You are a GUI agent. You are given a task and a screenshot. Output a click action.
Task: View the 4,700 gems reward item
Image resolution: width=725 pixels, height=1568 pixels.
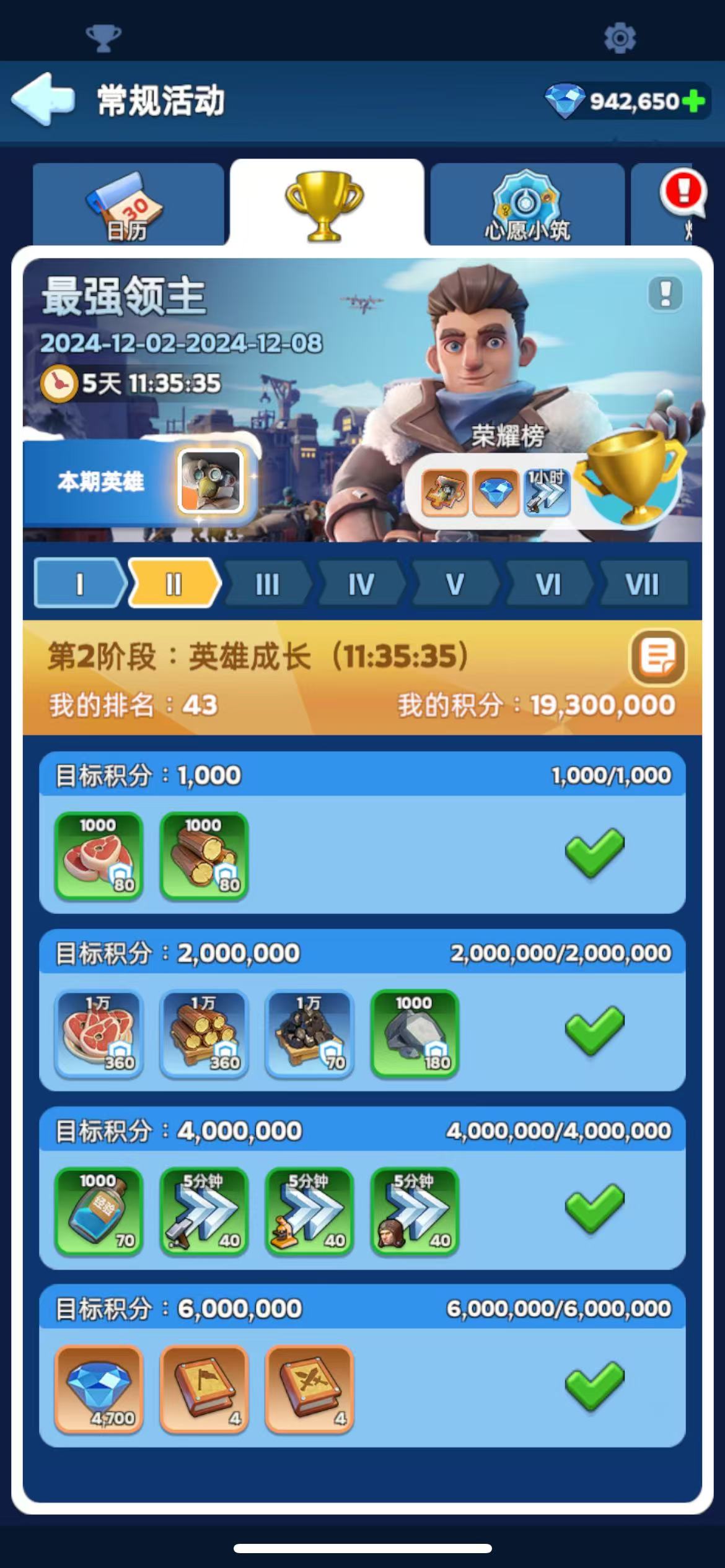(99, 1389)
